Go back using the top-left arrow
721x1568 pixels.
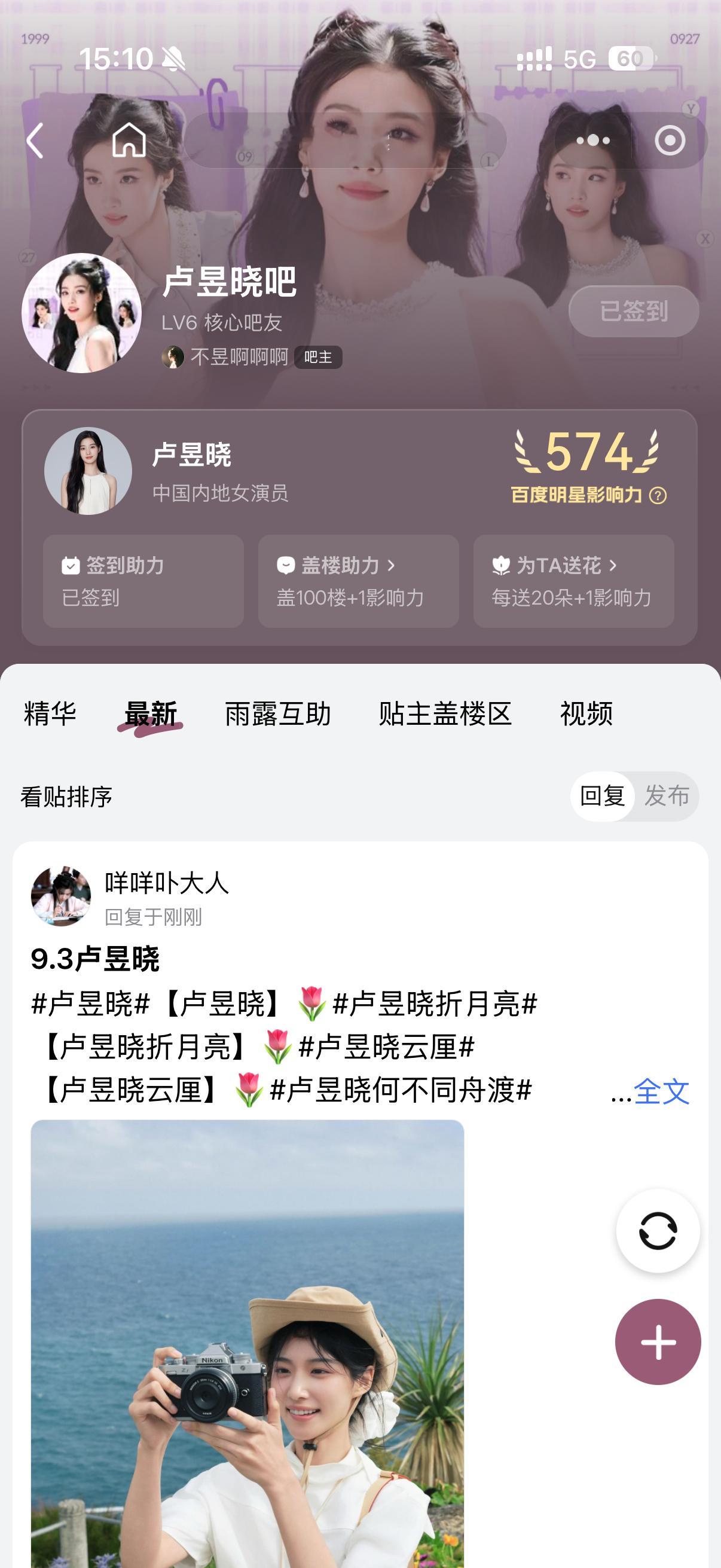click(35, 140)
